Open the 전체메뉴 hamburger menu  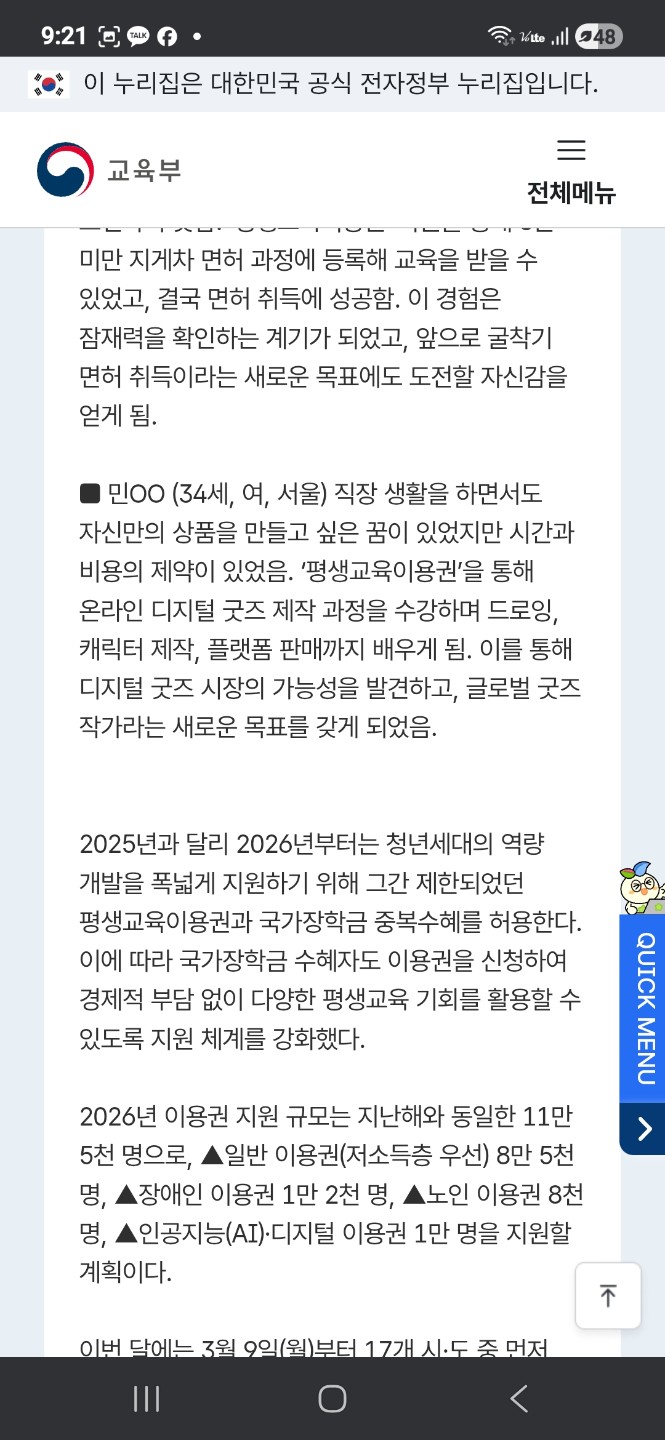[x=571, y=168]
